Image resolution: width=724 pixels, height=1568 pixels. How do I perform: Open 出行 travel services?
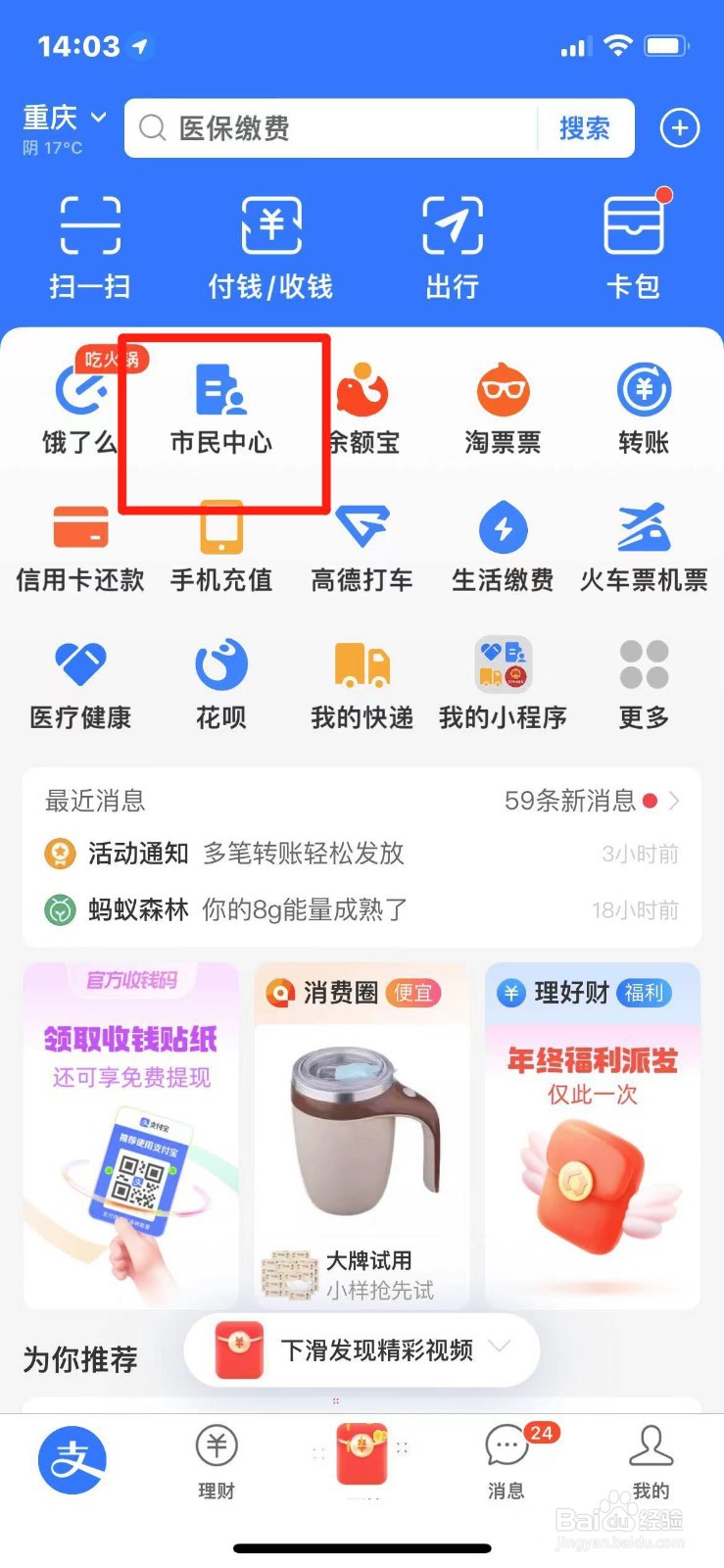(452, 245)
